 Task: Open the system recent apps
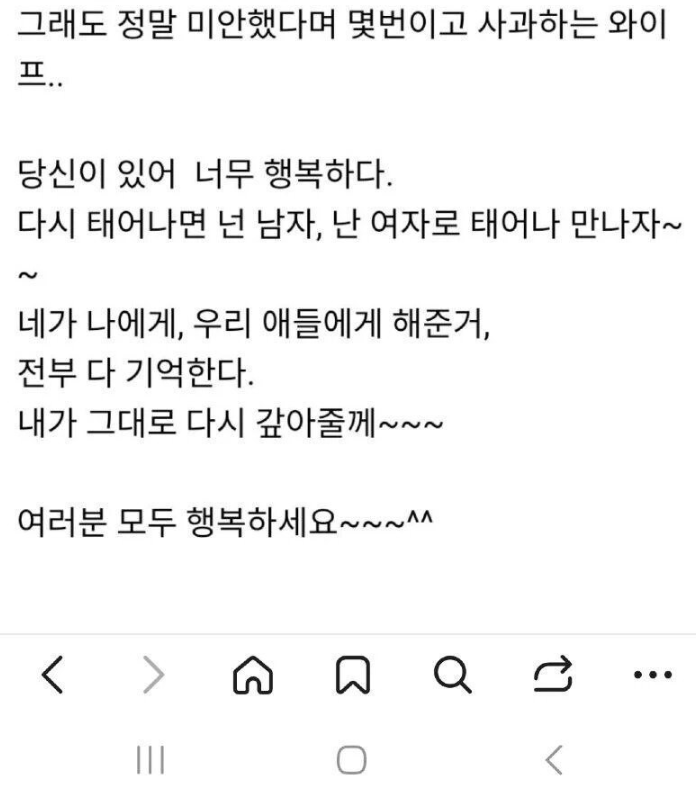tap(146, 761)
